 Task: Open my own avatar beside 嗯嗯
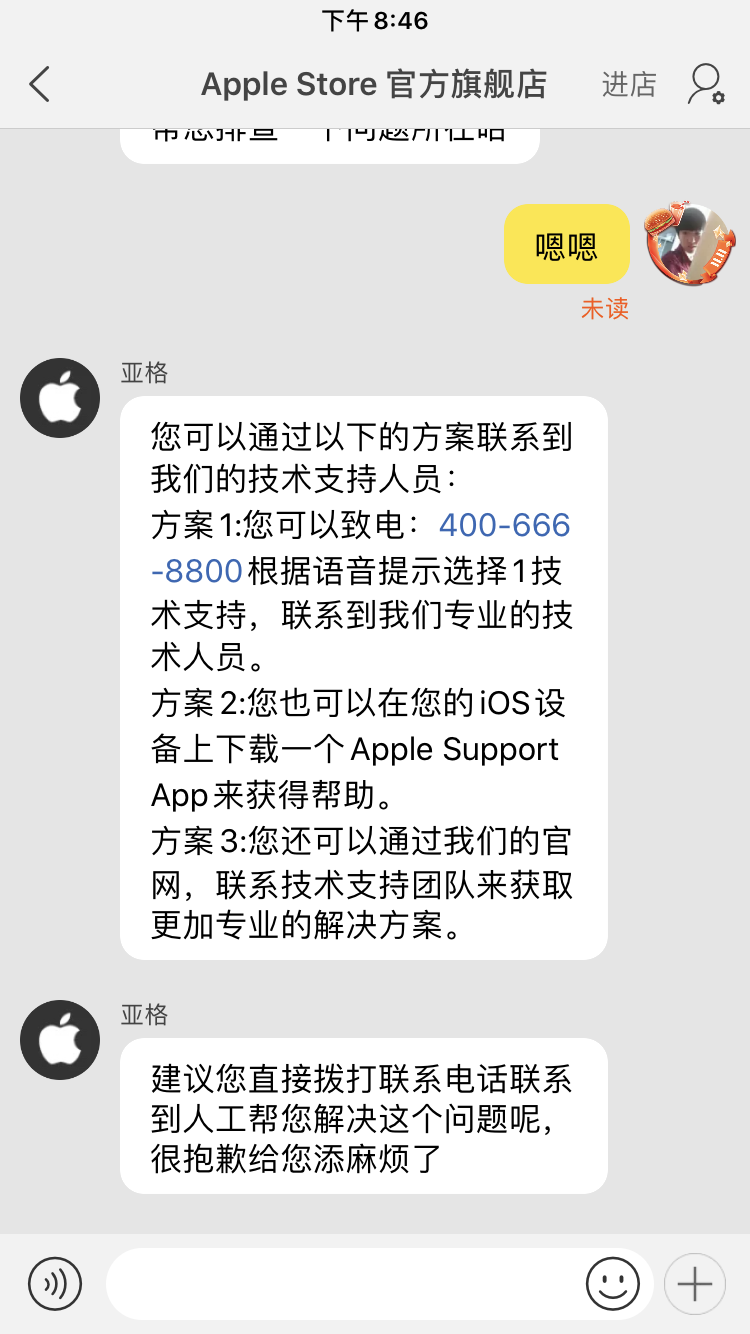[x=690, y=244]
